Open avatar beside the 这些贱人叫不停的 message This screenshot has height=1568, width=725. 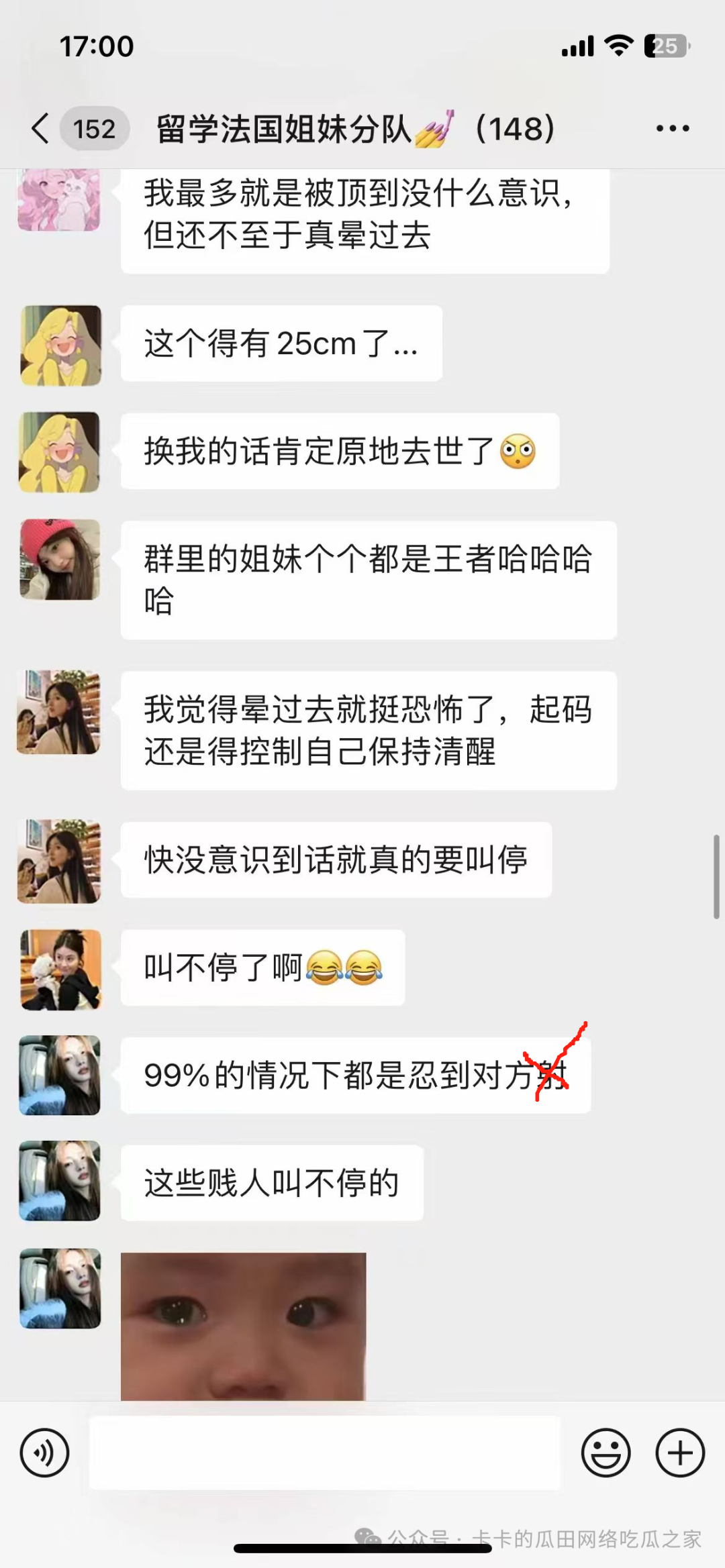[x=60, y=1181]
